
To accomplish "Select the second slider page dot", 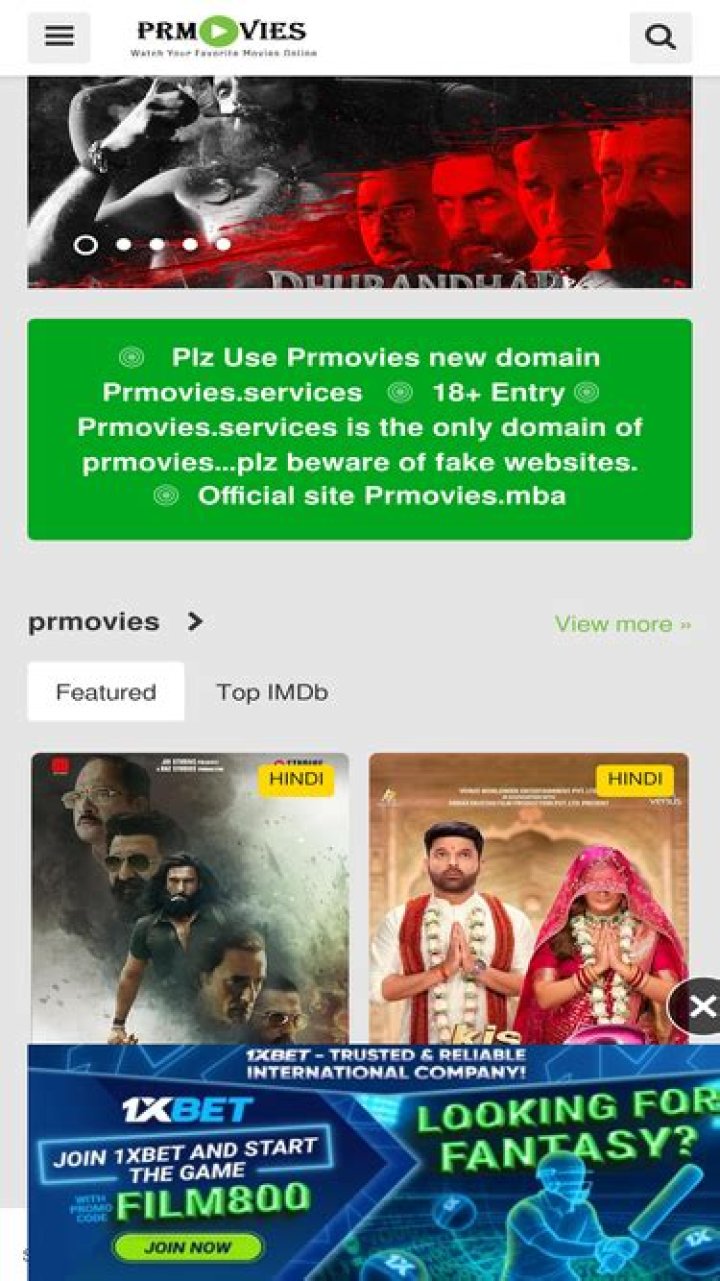I will (x=123, y=244).
